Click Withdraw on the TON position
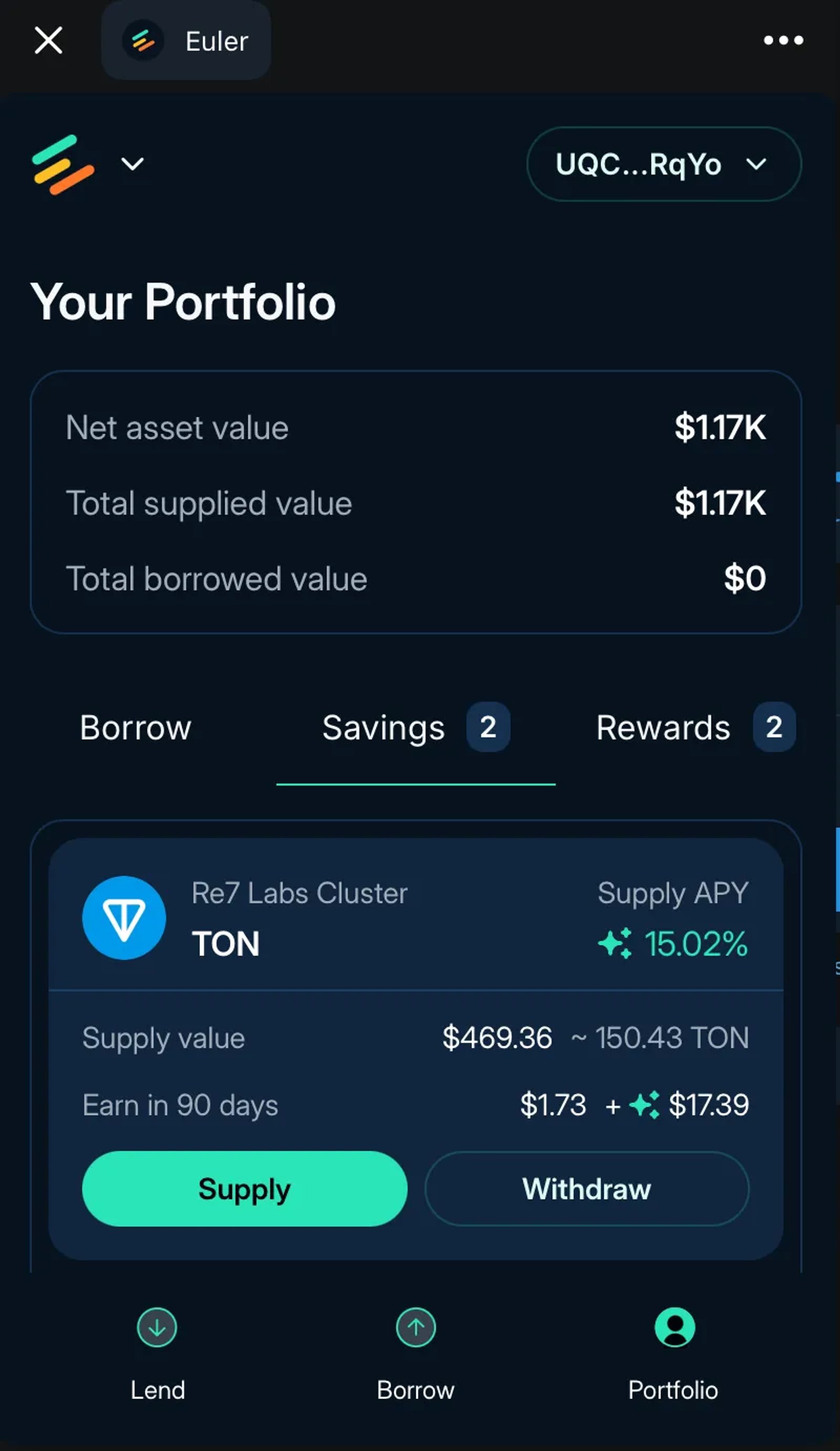Image resolution: width=840 pixels, height=1451 pixels. click(586, 1189)
